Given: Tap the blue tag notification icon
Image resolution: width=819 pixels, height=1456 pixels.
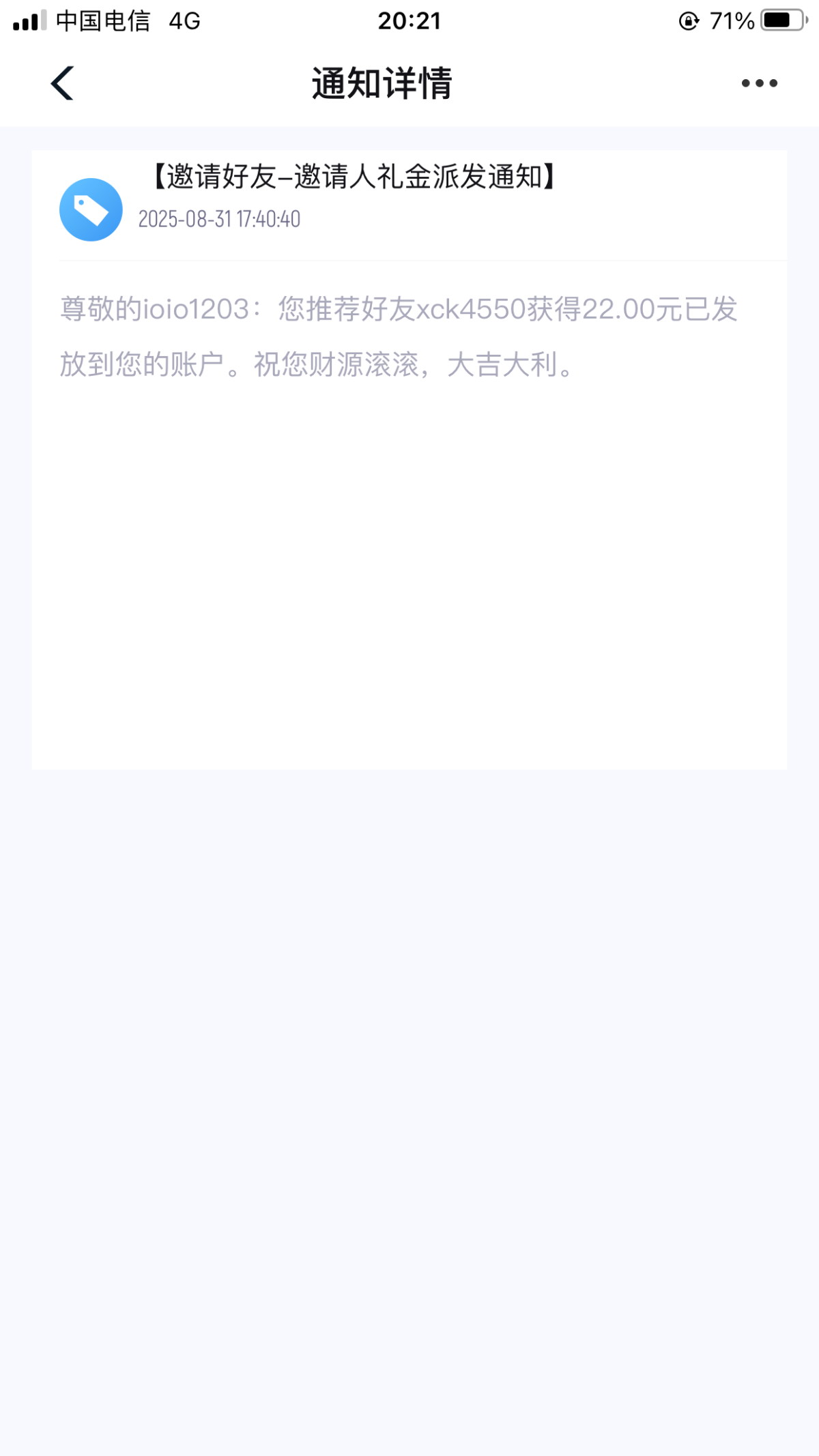Looking at the screenshot, I should point(91,209).
